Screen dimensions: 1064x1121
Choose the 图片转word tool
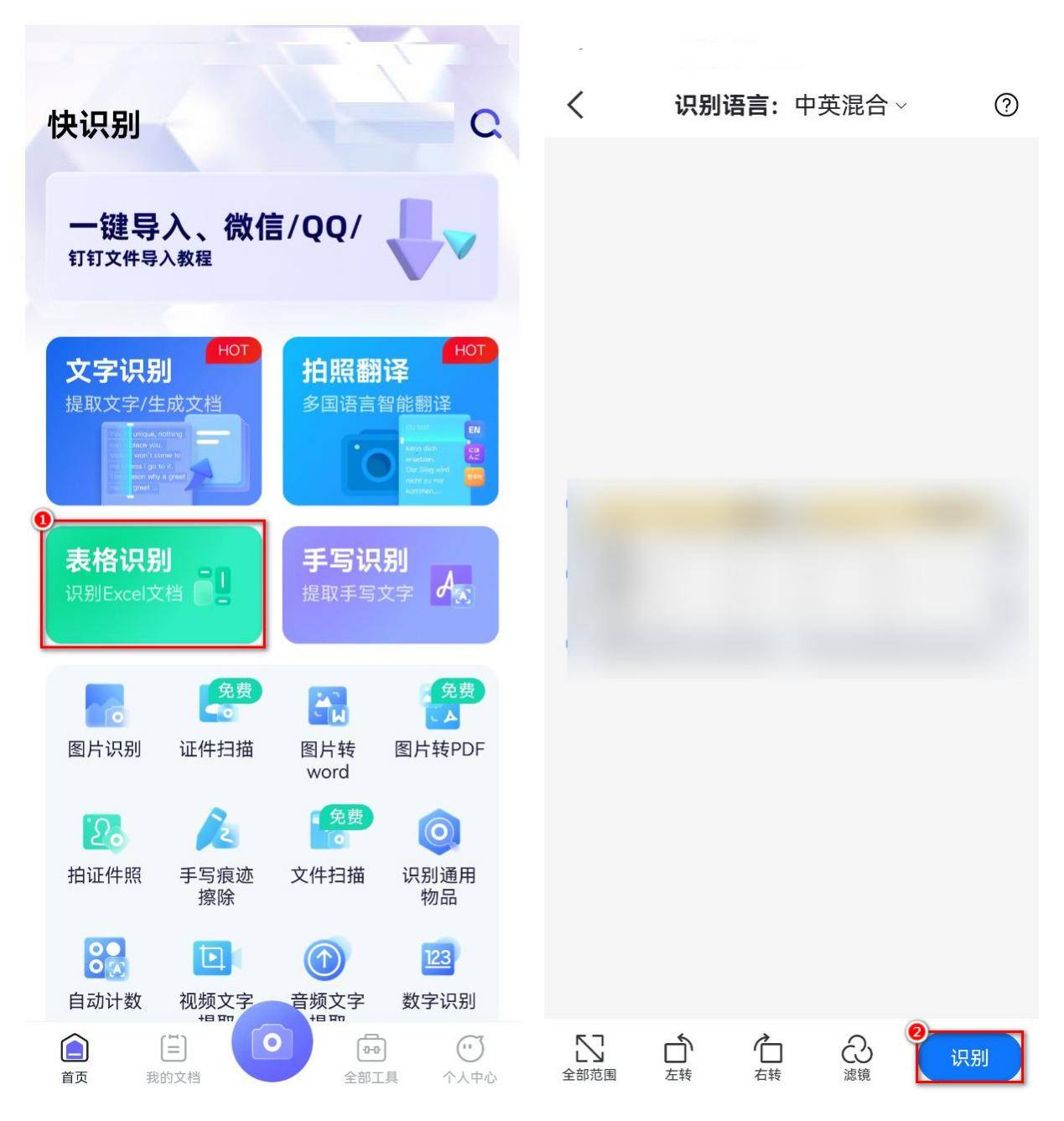click(328, 729)
